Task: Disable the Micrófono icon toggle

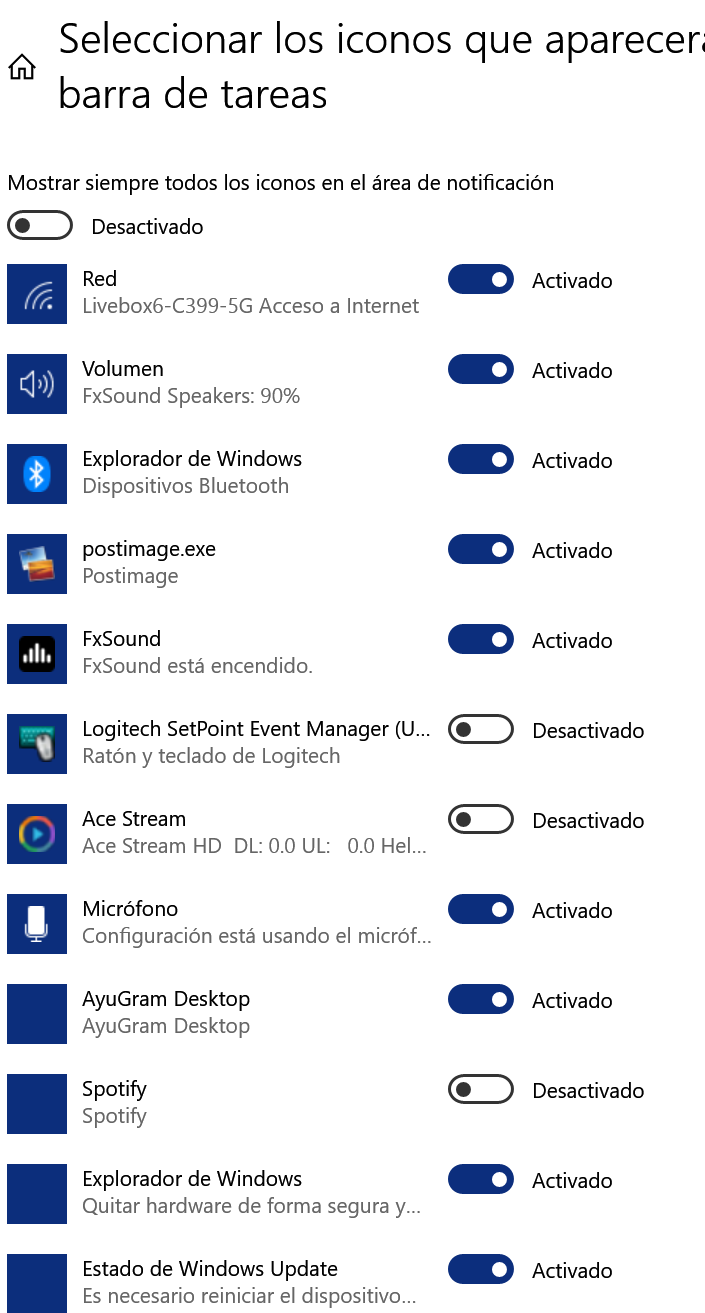Action: coord(481,910)
